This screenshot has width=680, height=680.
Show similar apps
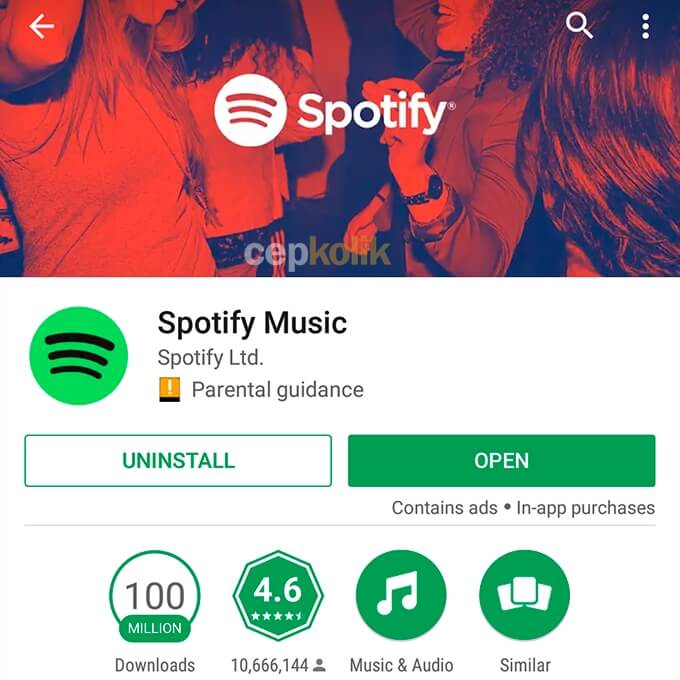pyautogui.click(x=524, y=596)
